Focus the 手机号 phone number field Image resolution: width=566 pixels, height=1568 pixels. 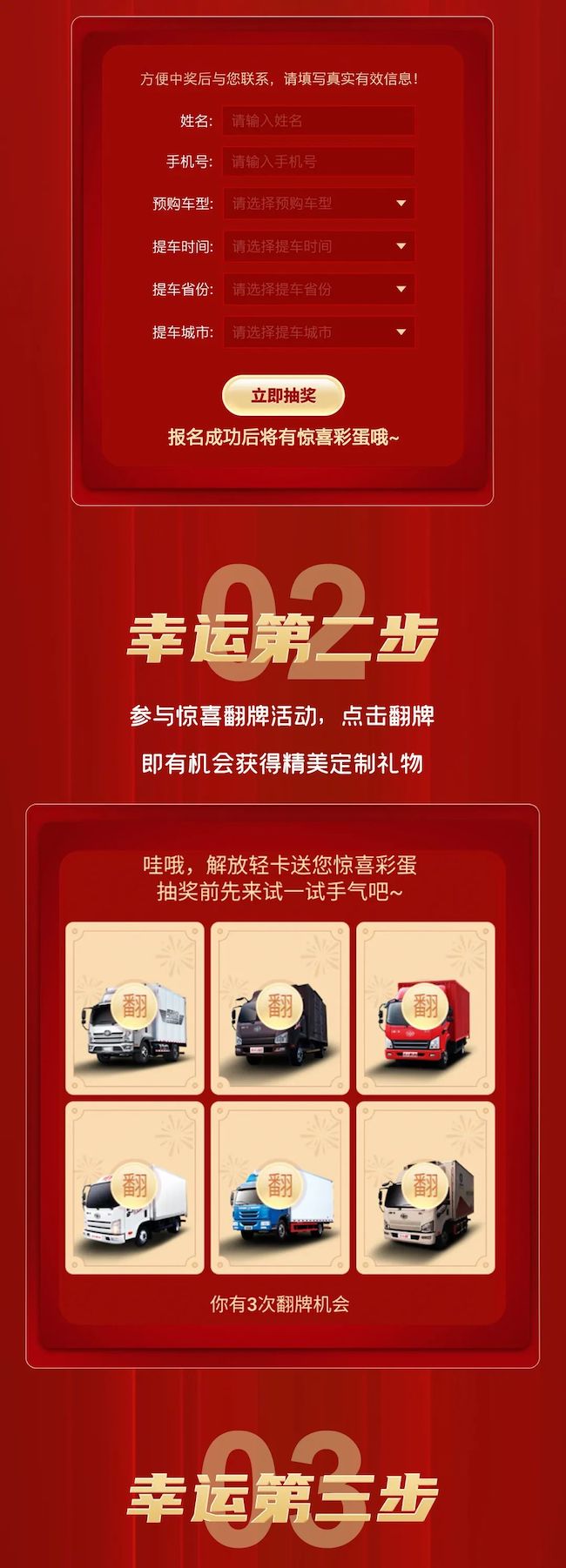pyautogui.click(x=318, y=162)
